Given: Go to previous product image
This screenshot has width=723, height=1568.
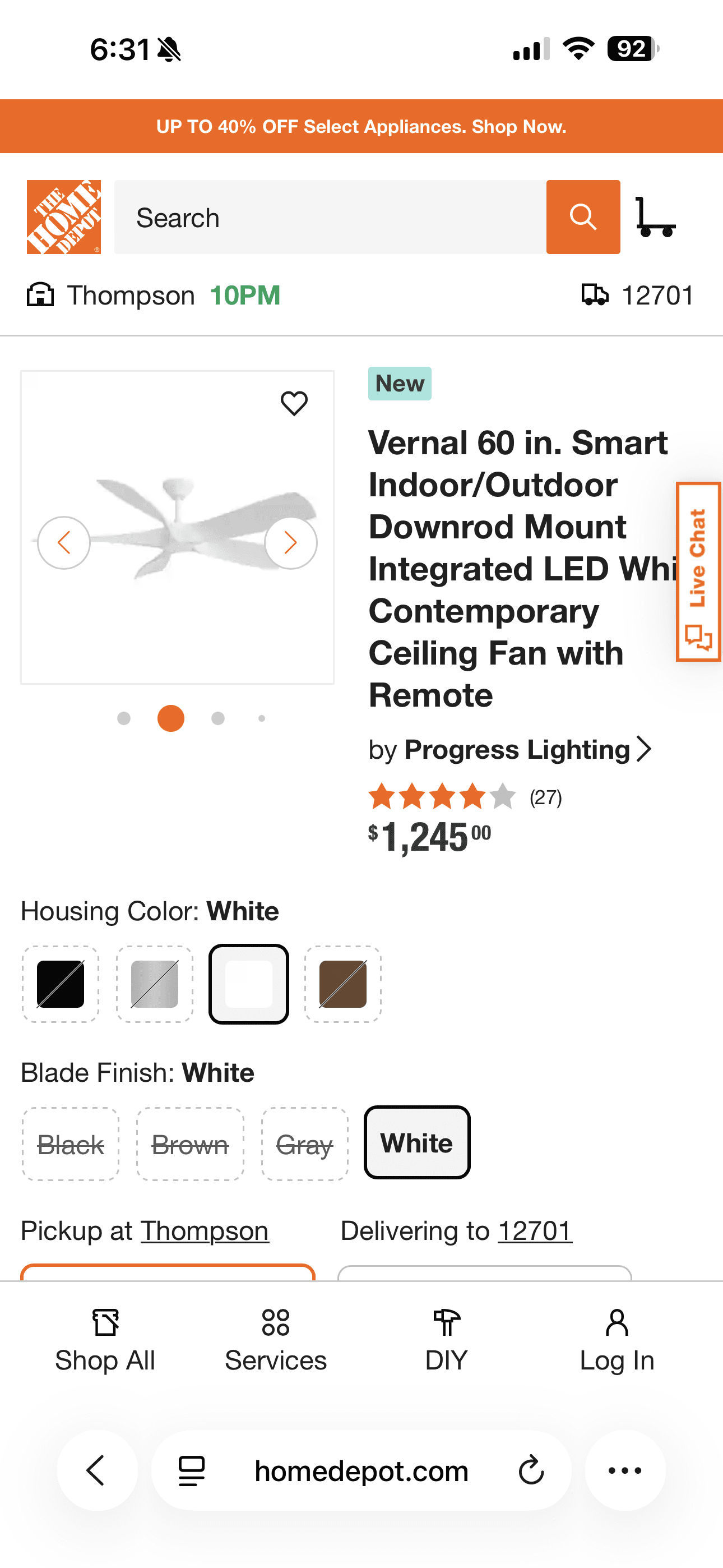Looking at the screenshot, I should point(64,542).
